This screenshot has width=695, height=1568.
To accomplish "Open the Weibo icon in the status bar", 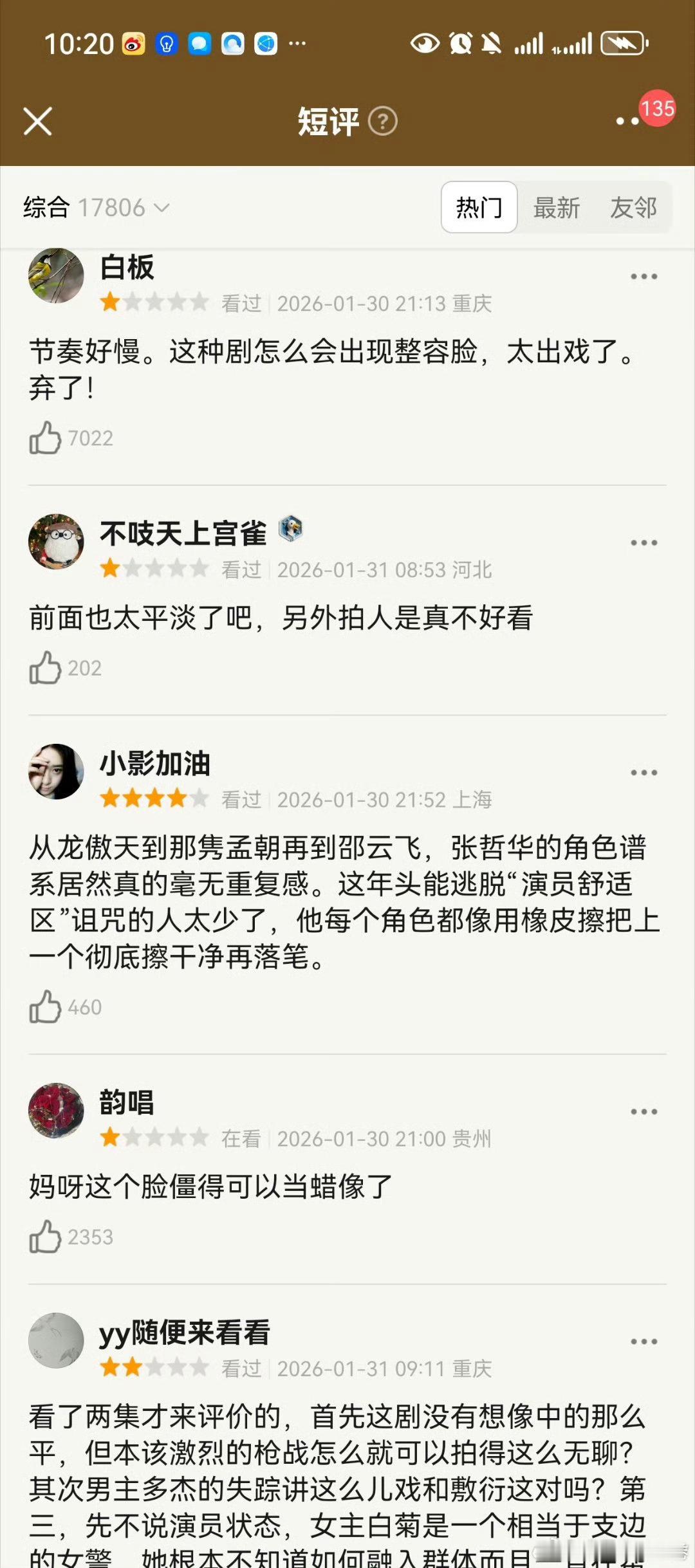I will pos(132,42).
